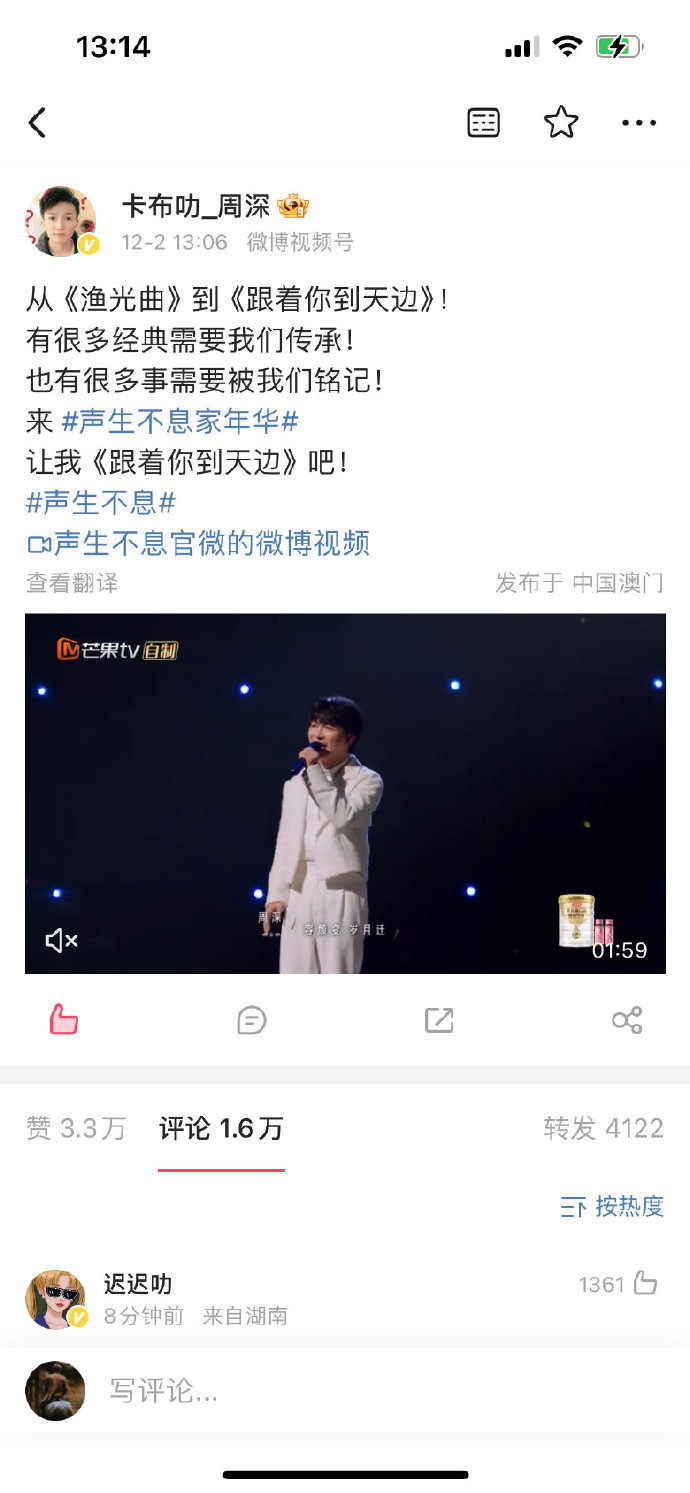690x1493 pixels.
Task: Tap the comment bubble icon under video
Action: [x=251, y=1020]
